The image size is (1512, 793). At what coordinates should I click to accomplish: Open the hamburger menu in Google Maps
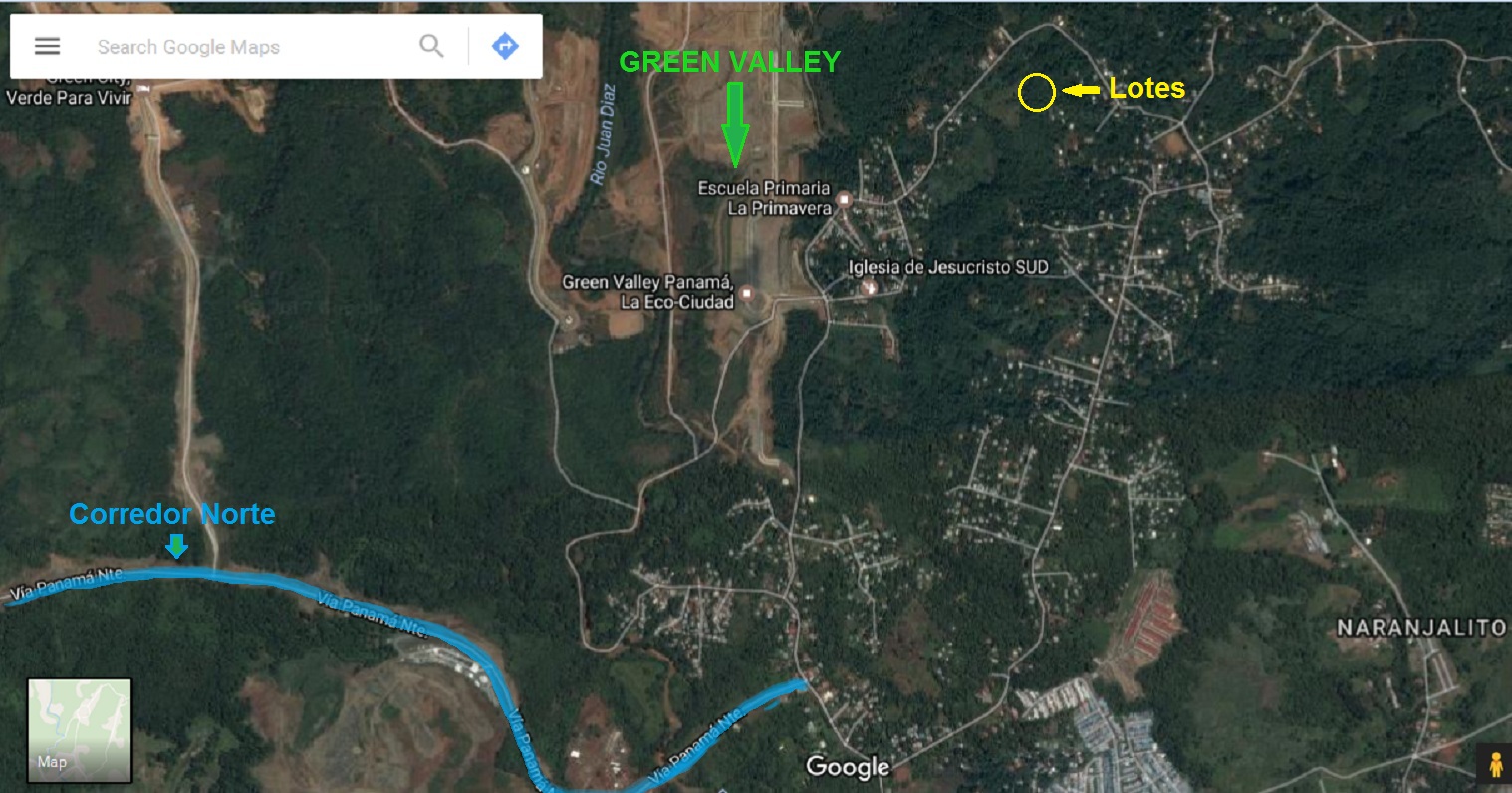pos(47,46)
